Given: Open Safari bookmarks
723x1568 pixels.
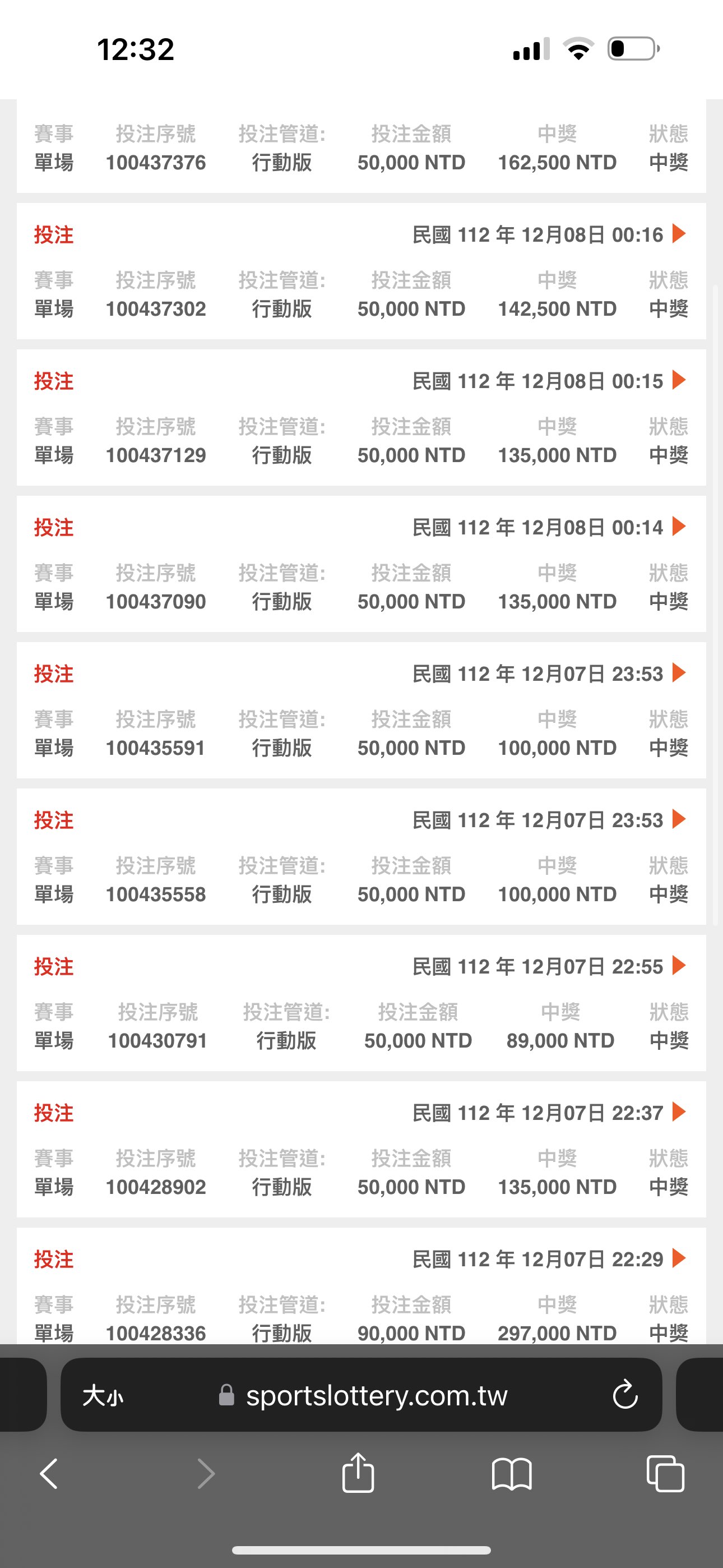Looking at the screenshot, I should click(512, 1474).
